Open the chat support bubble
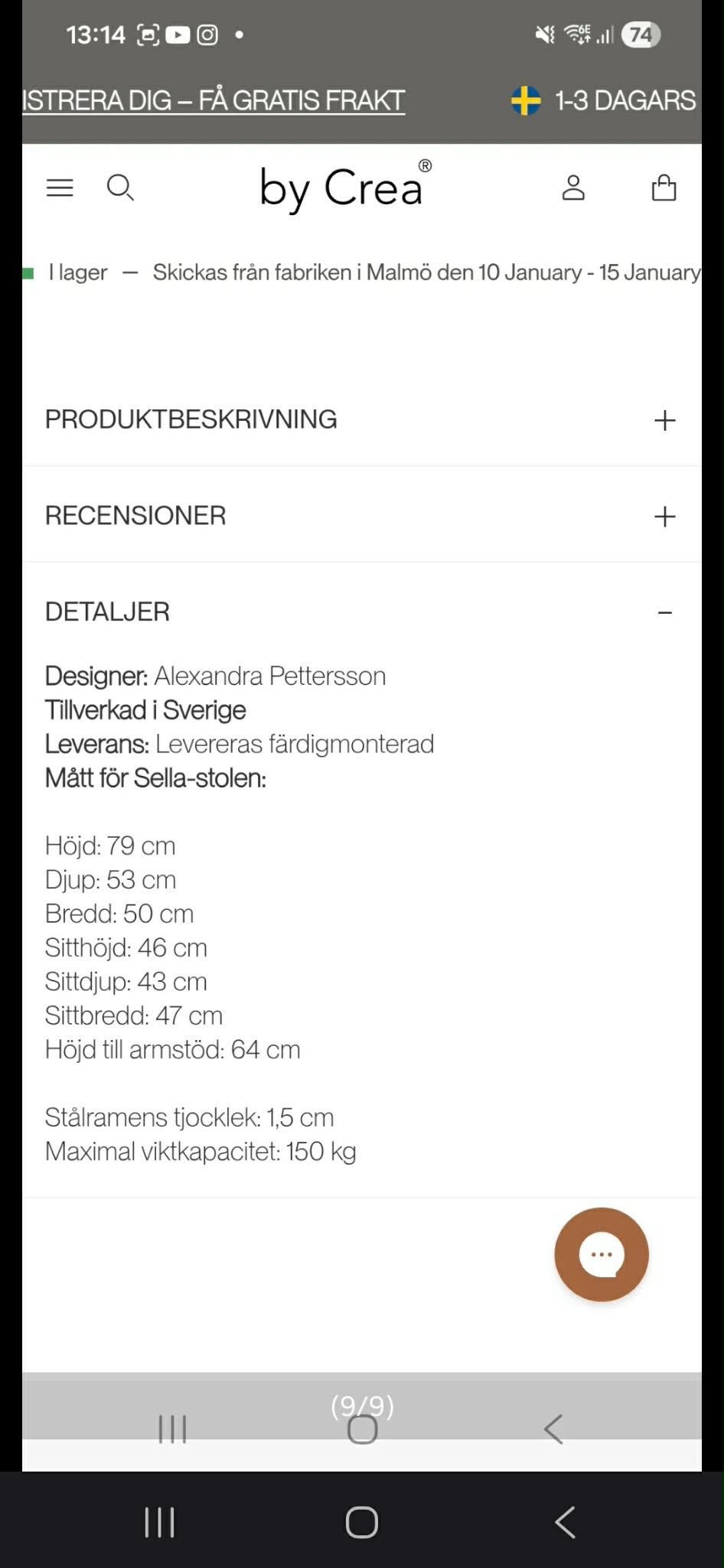 point(602,1254)
